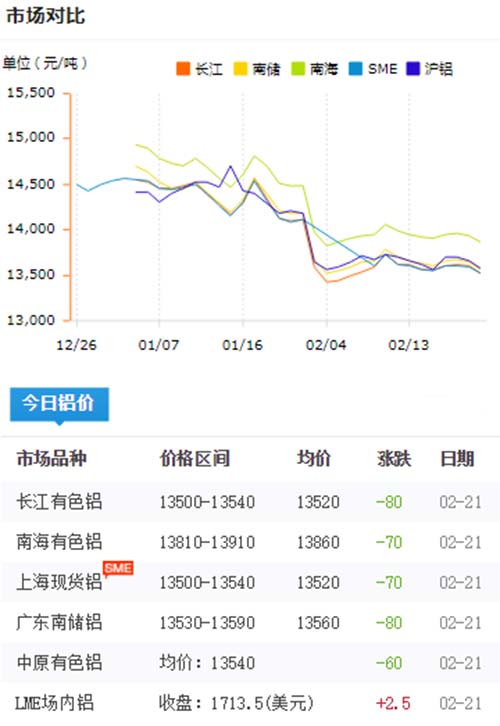The image size is (500, 726).
Task: Open the 中原有色铝 price row
Action: pyautogui.click(x=250, y=663)
